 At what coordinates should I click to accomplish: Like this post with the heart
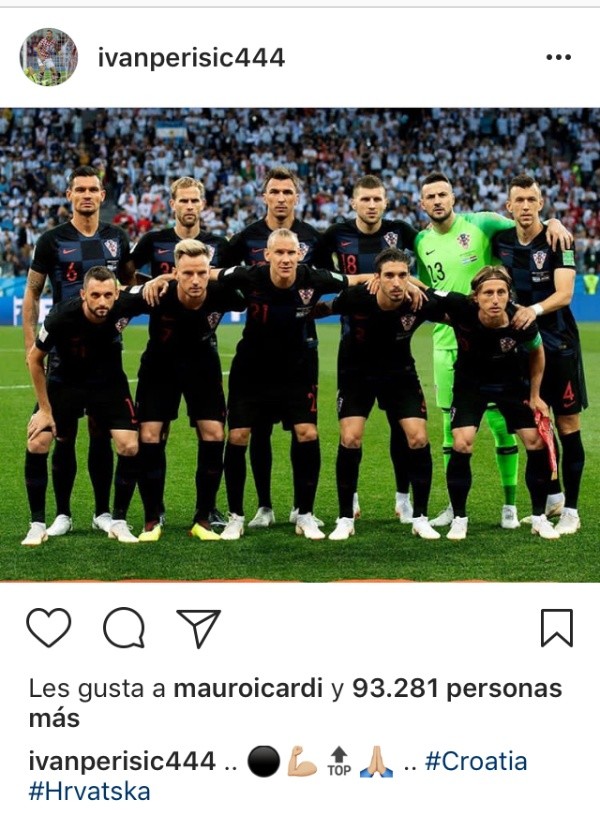[x=48, y=628]
